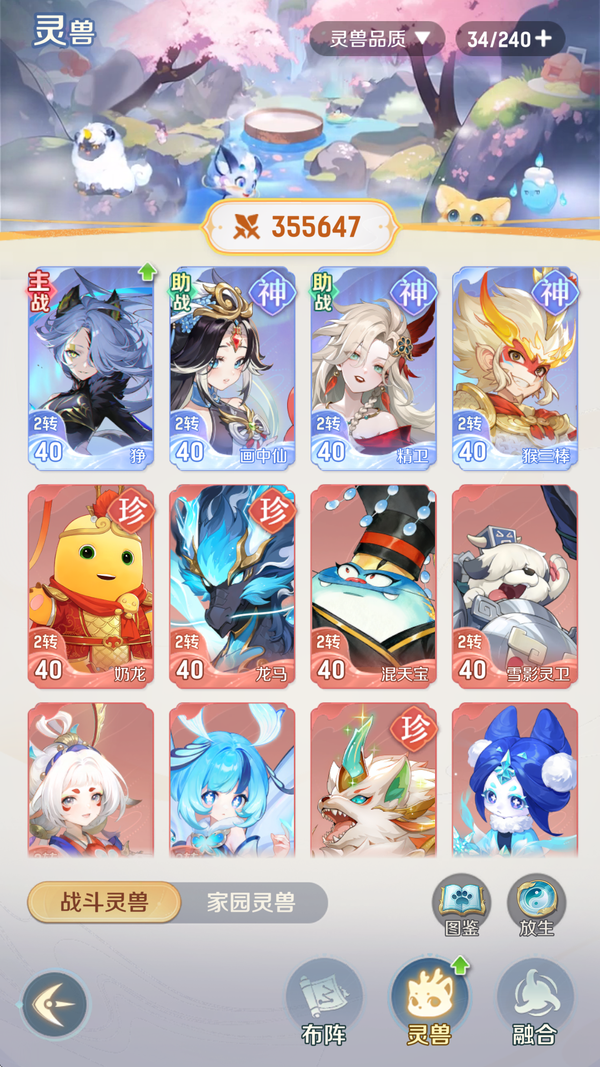Screen dimensions: 600x1067
Task: Switch to the 家园灵兽 tab
Action: coord(252,903)
